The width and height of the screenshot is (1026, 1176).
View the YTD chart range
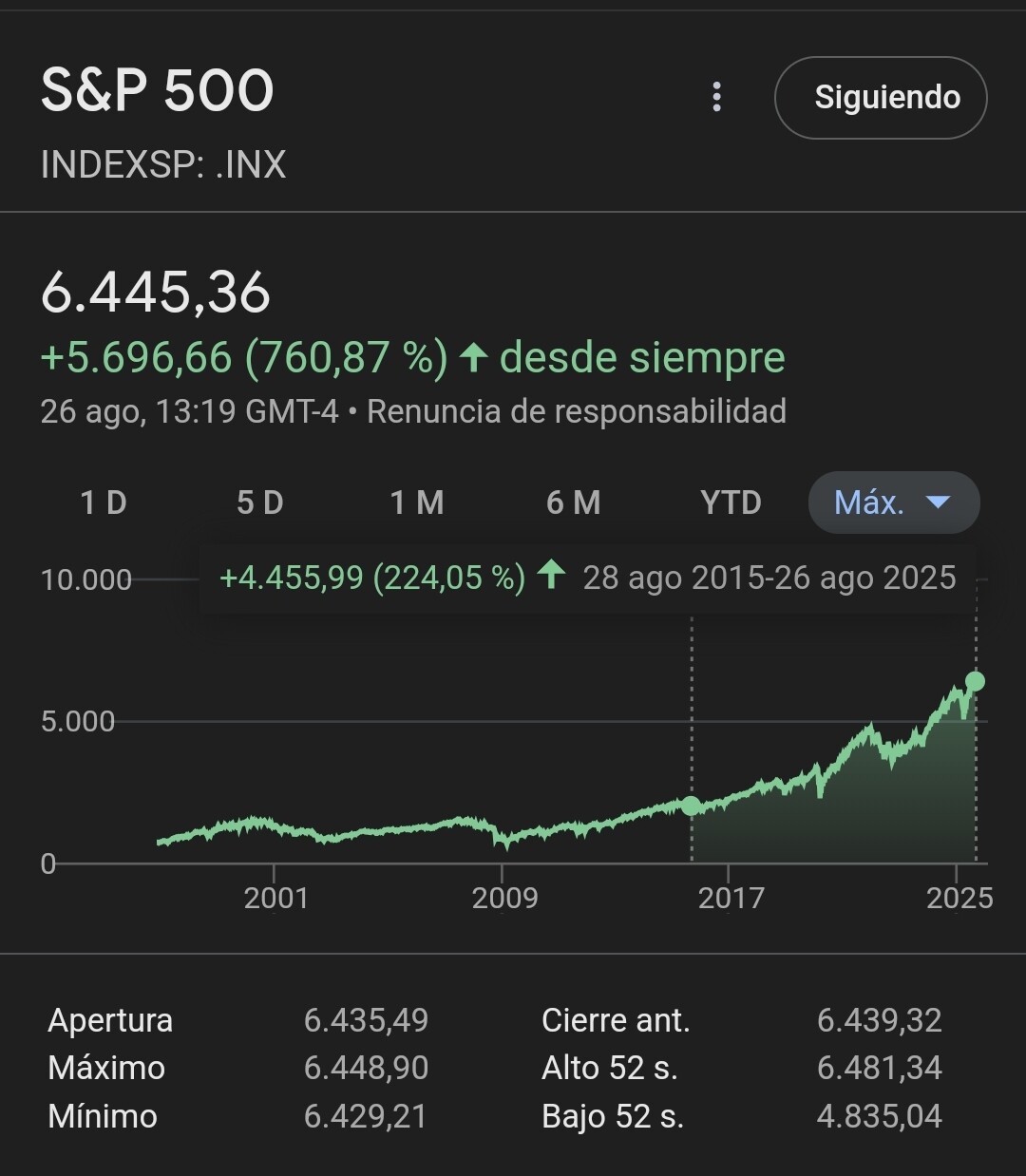(x=731, y=503)
